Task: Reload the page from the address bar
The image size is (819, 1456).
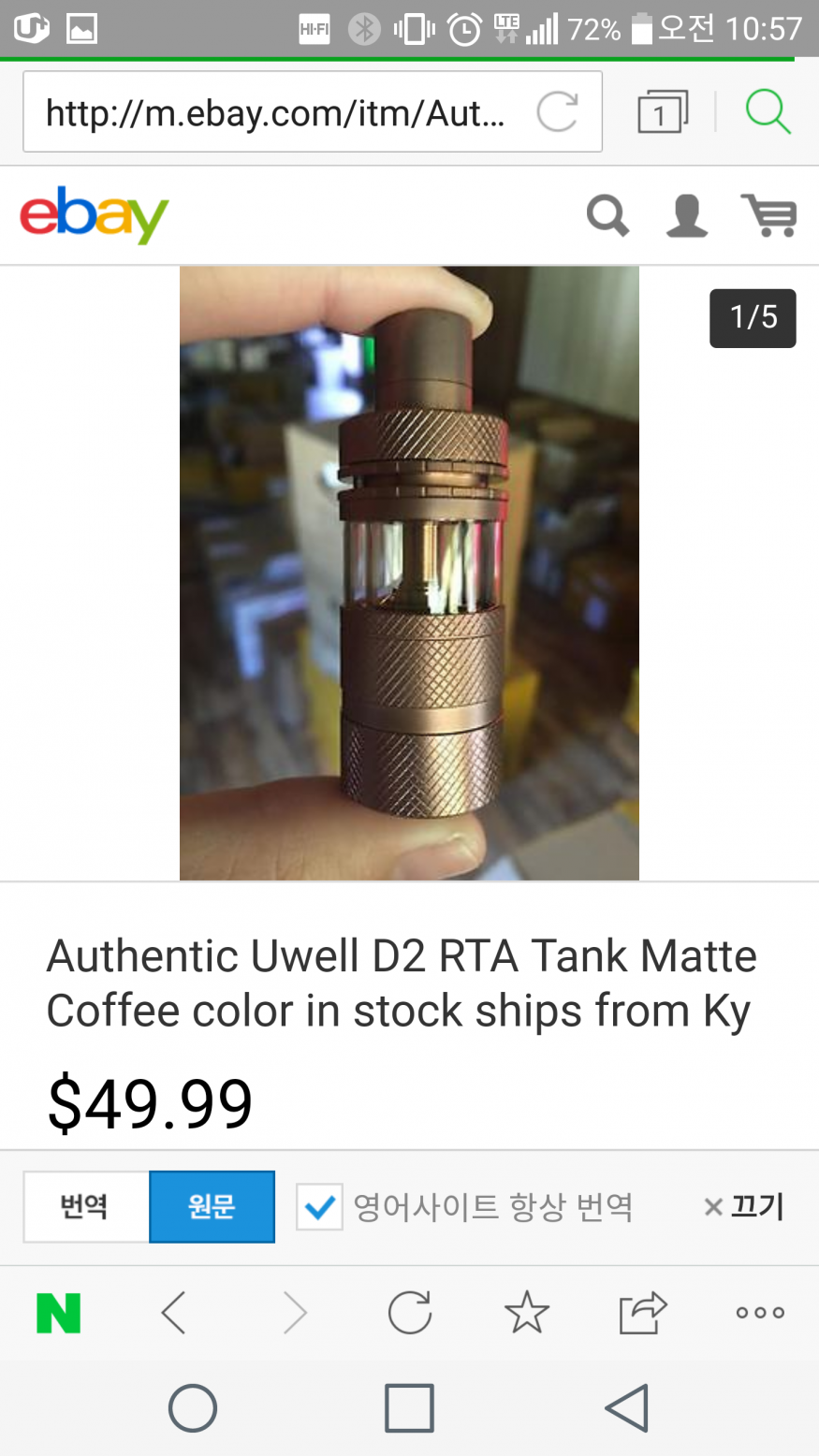Action: (557, 112)
